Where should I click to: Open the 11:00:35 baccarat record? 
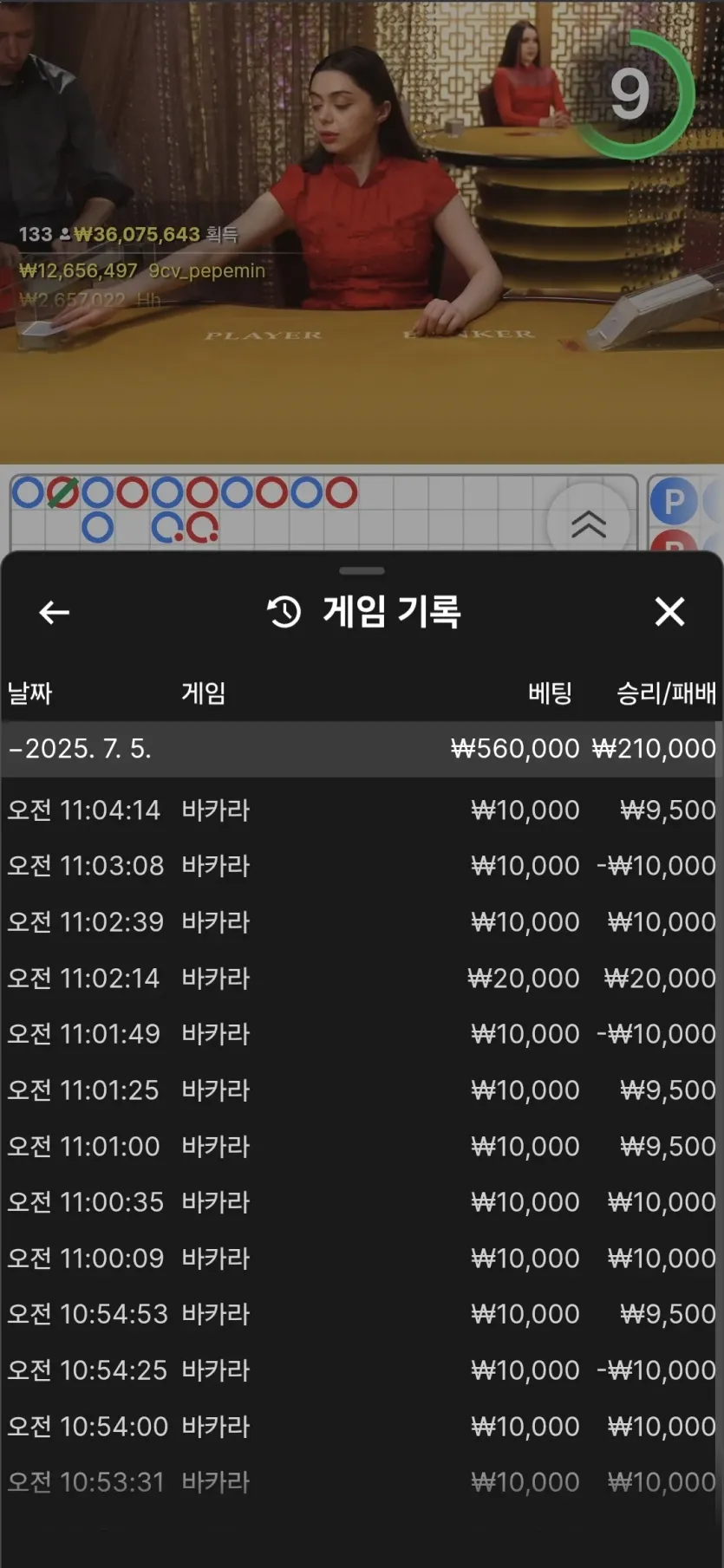point(362,1201)
